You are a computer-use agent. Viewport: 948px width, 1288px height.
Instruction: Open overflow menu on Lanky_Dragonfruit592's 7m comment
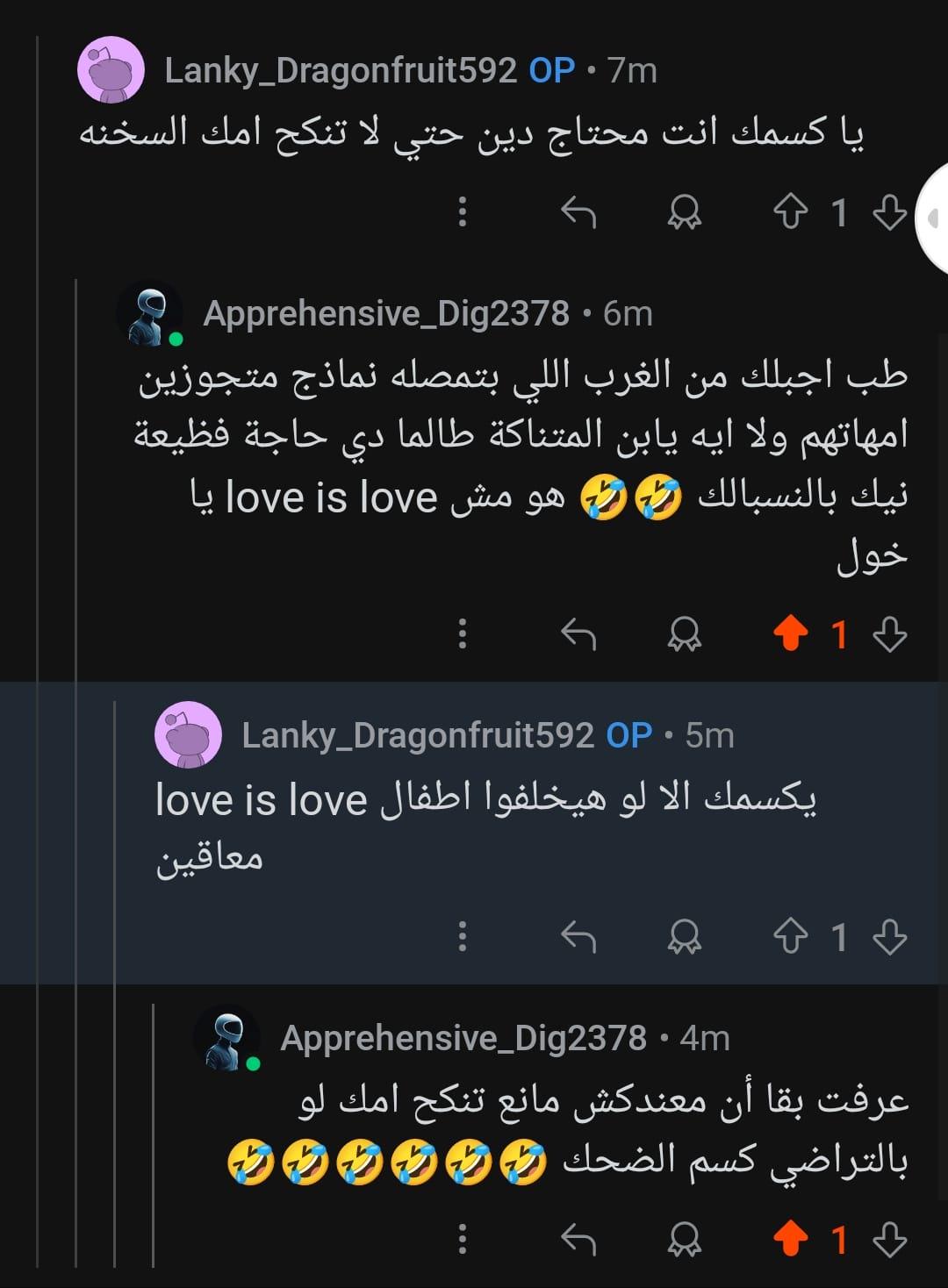[x=463, y=212]
